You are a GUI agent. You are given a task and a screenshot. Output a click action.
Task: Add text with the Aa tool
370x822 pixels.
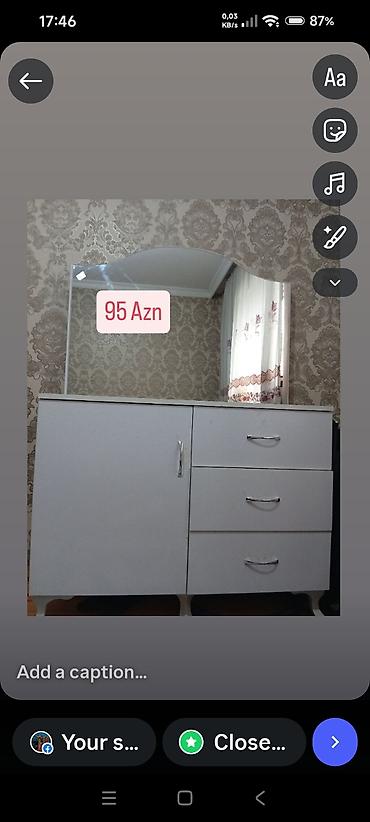[335, 78]
